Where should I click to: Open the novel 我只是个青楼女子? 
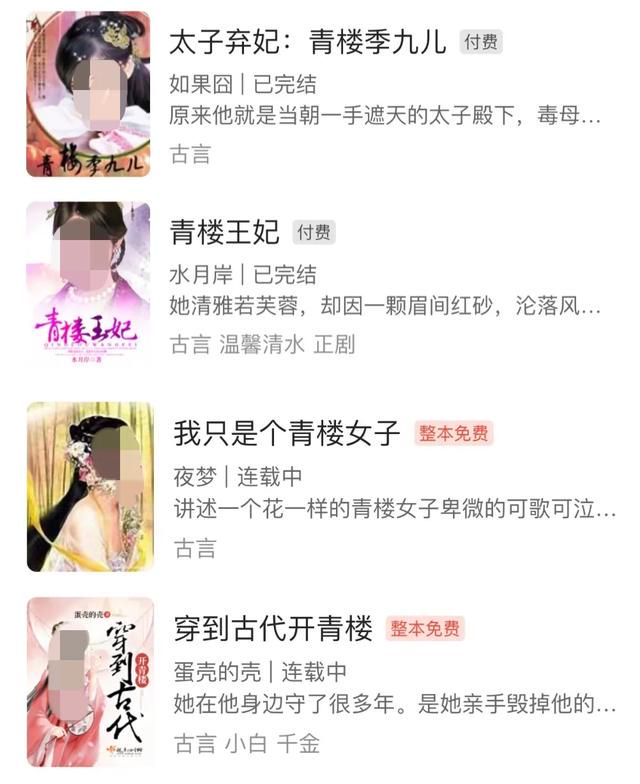[286, 433]
